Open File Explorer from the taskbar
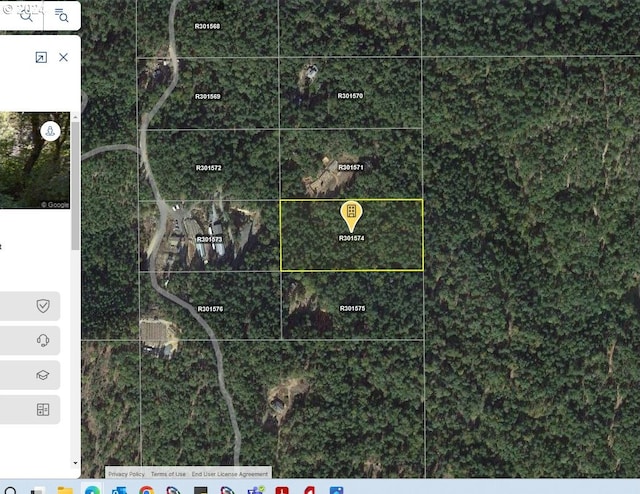This screenshot has height=494, width=640. [x=65, y=490]
